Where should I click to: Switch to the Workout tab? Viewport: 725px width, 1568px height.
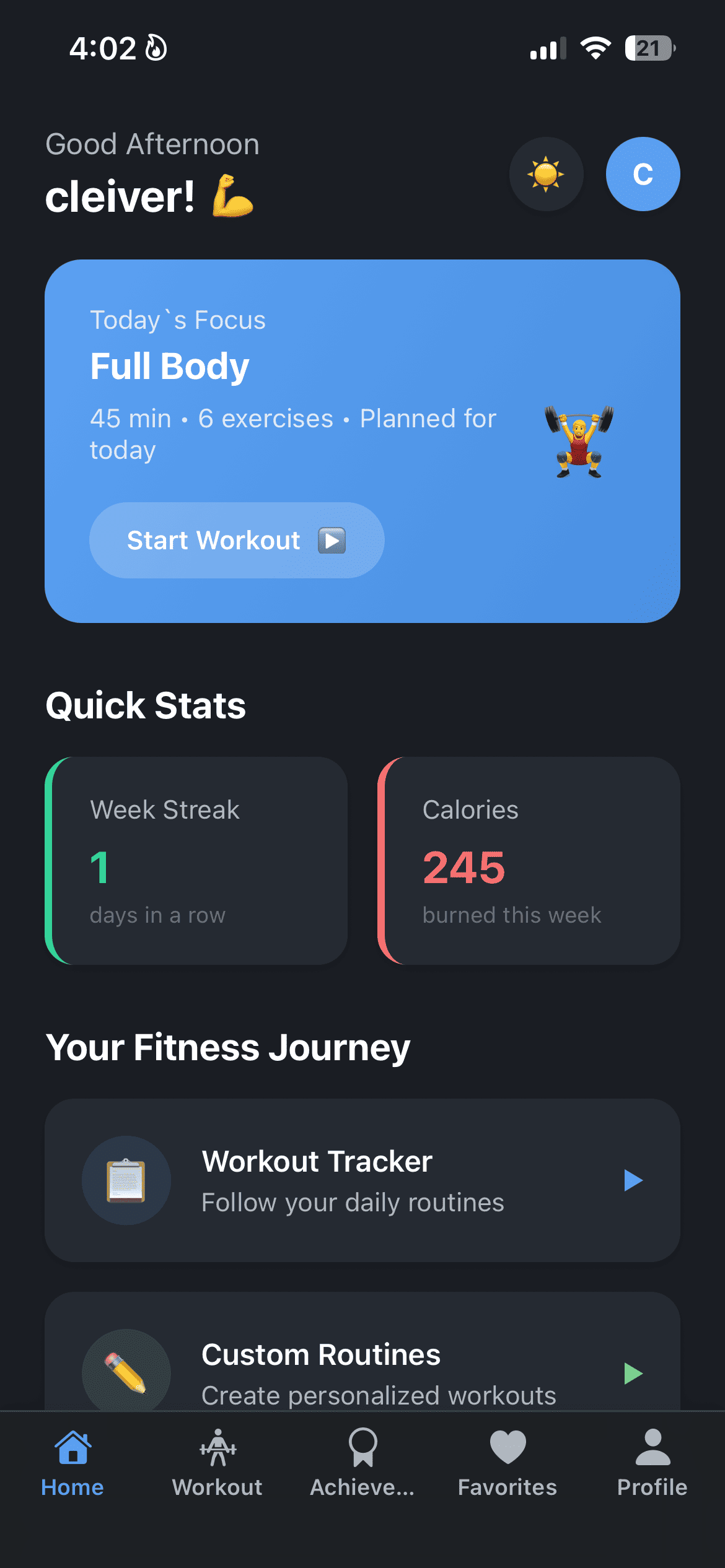217,1463
